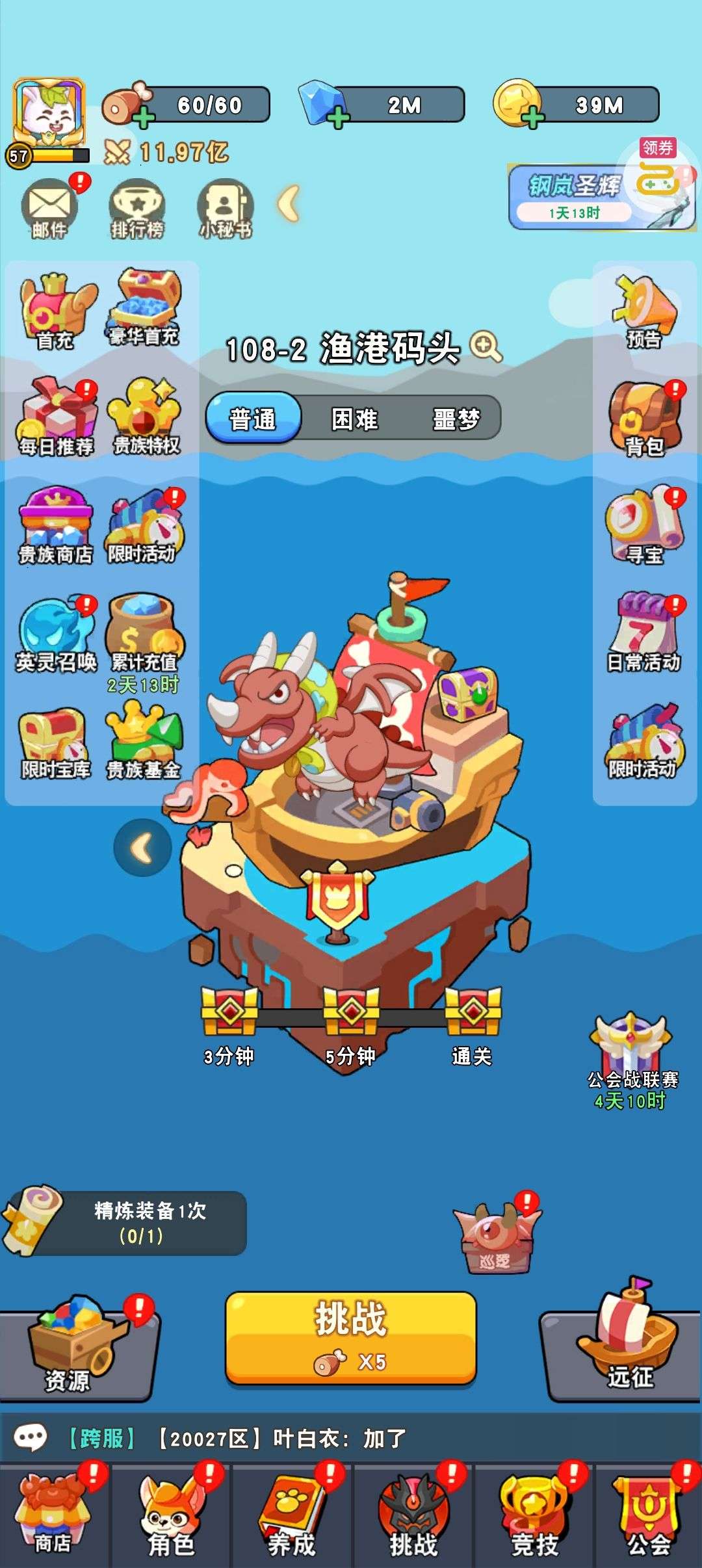Open the 排行榜 leaderboard
Image resolution: width=702 pixels, height=1568 pixels.
point(136,209)
